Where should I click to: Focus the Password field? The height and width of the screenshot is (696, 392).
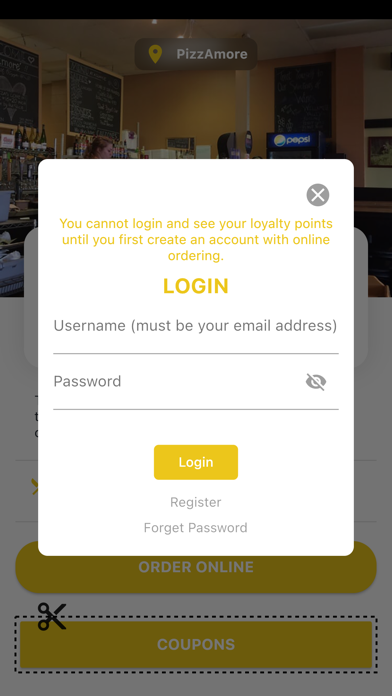tap(177, 382)
